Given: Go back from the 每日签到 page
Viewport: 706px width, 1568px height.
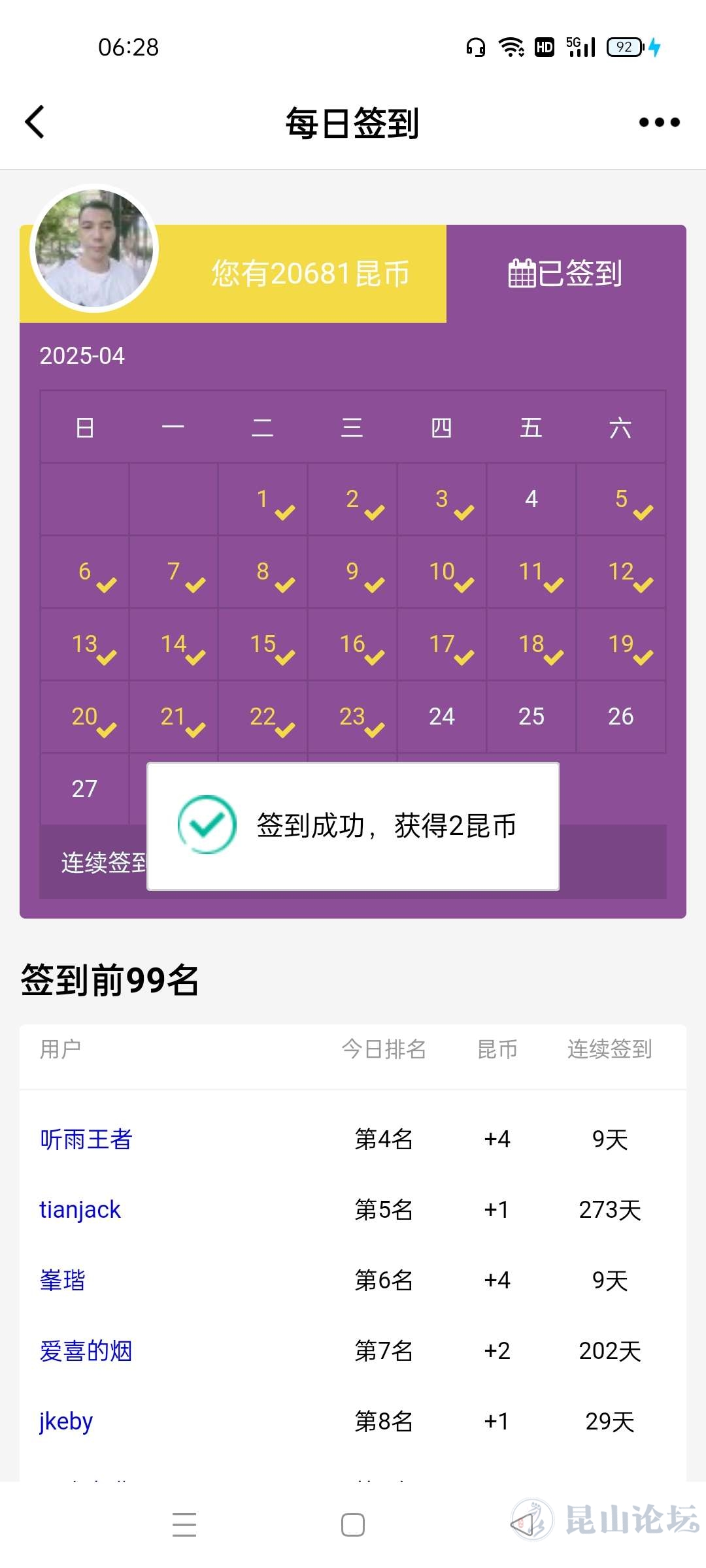Looking at the screenshot, I should click(35, 122).
